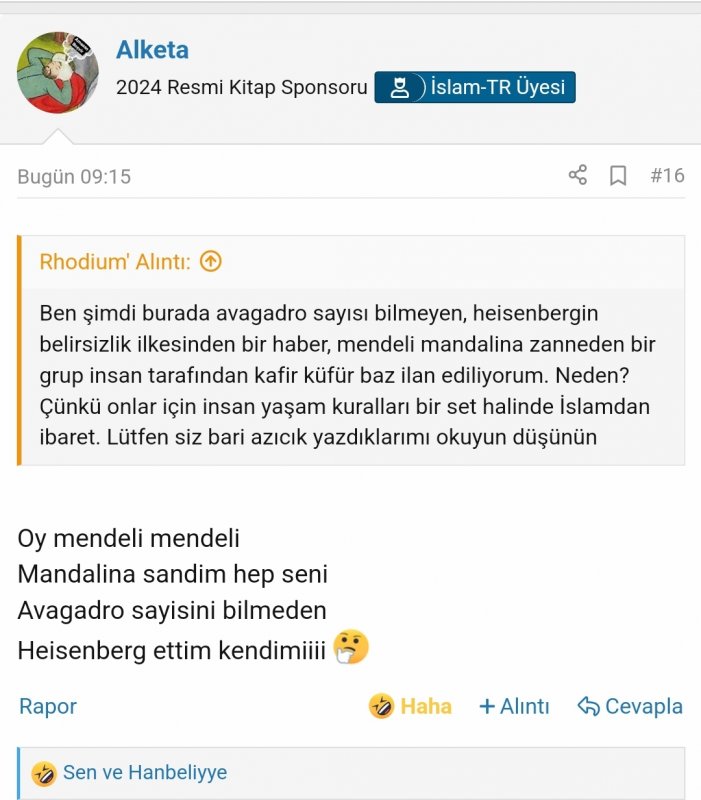Open Alketa's profile avatar

(x=58, y=72)
